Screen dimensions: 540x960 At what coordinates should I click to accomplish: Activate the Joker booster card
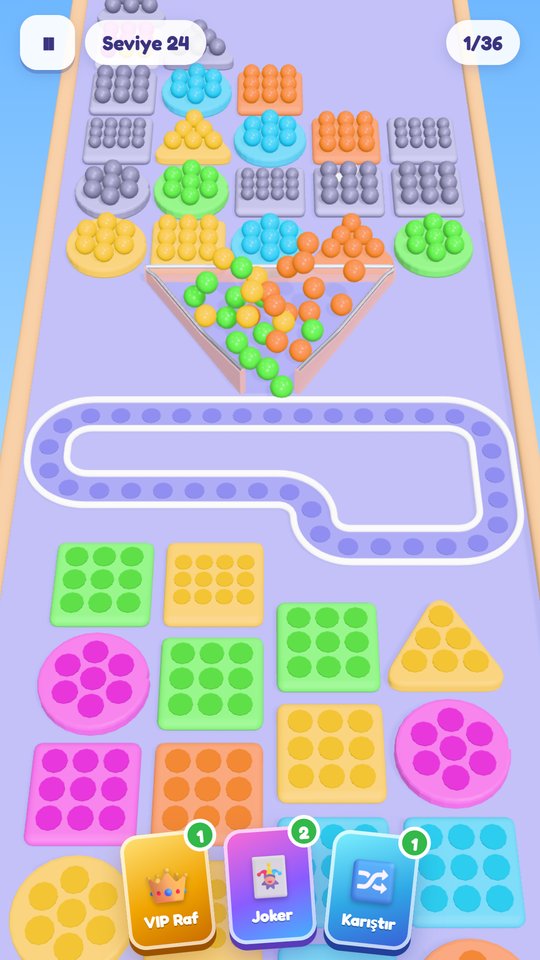click(x=271, y=886)
